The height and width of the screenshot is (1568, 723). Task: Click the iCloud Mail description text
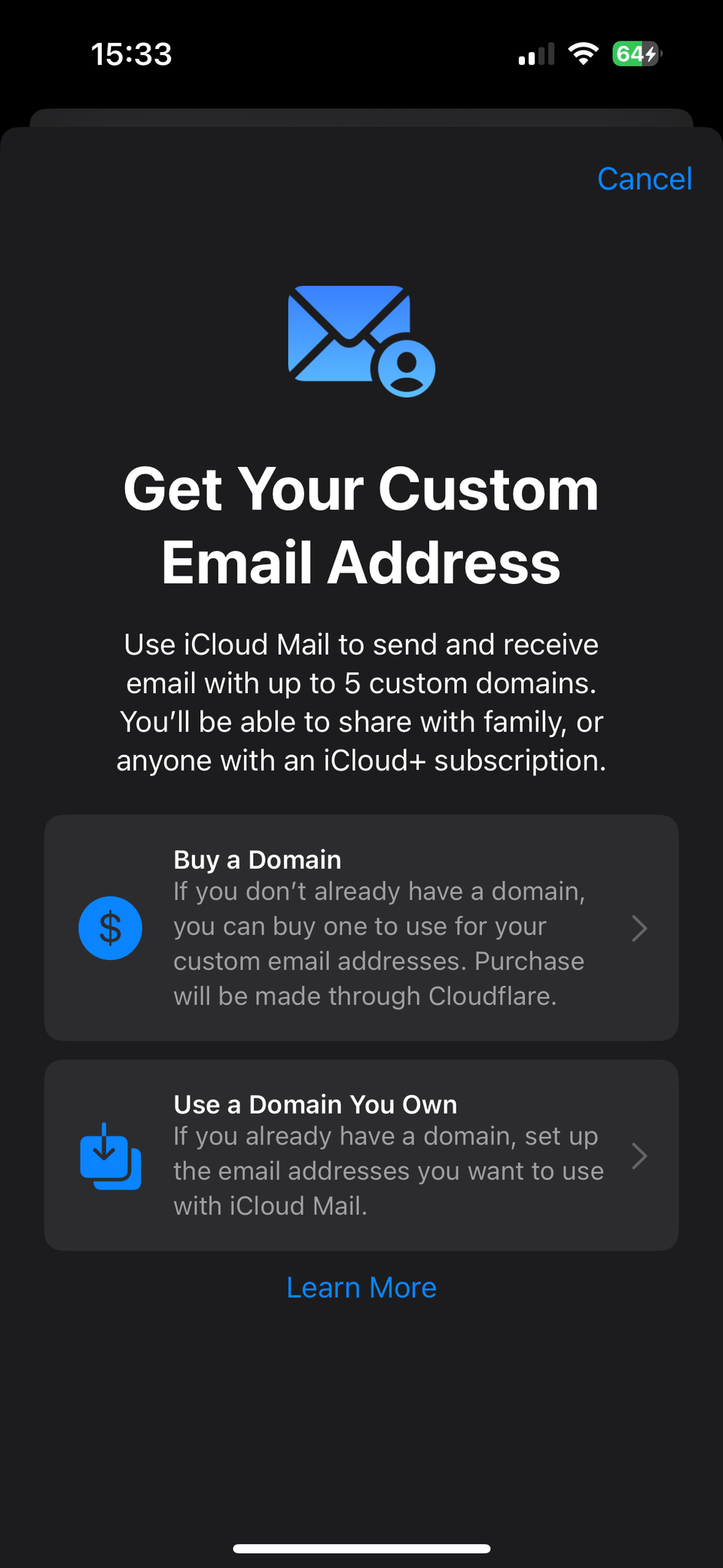(x=361, y=701)
